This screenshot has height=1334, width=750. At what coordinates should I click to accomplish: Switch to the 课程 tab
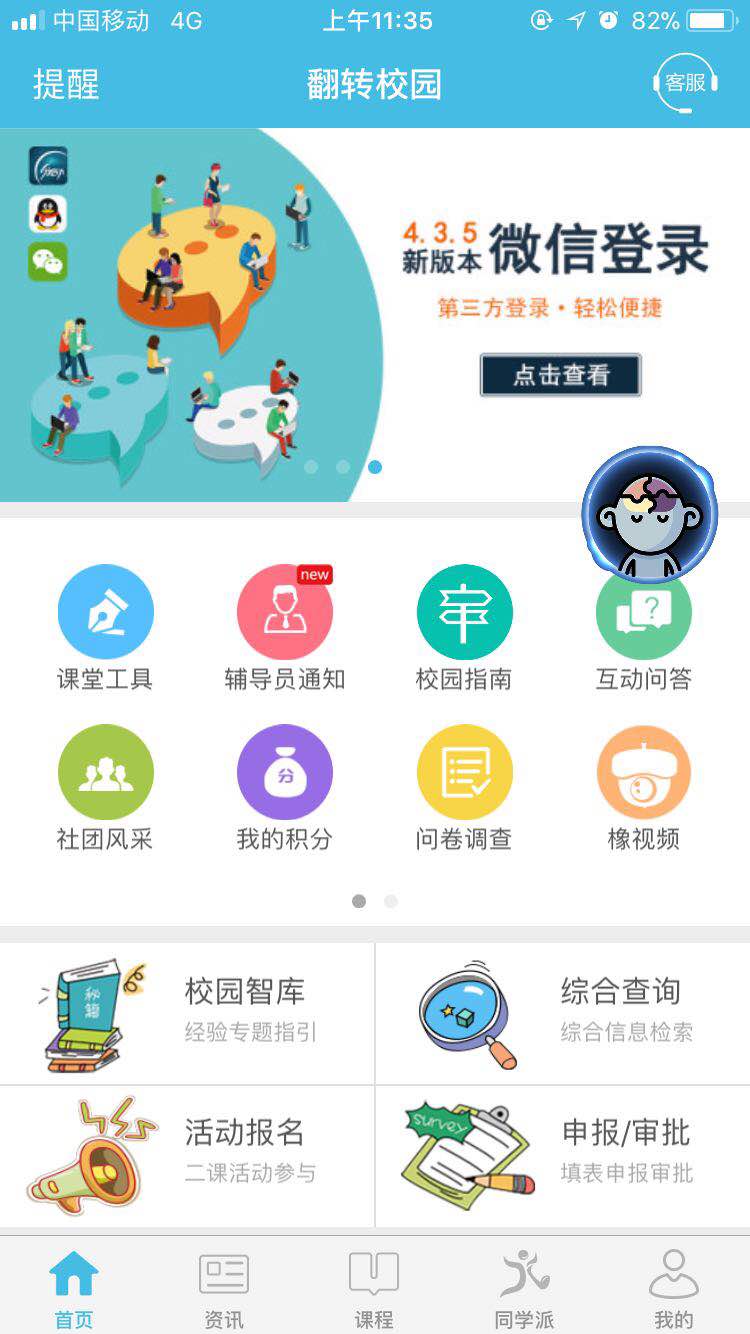374,1290
